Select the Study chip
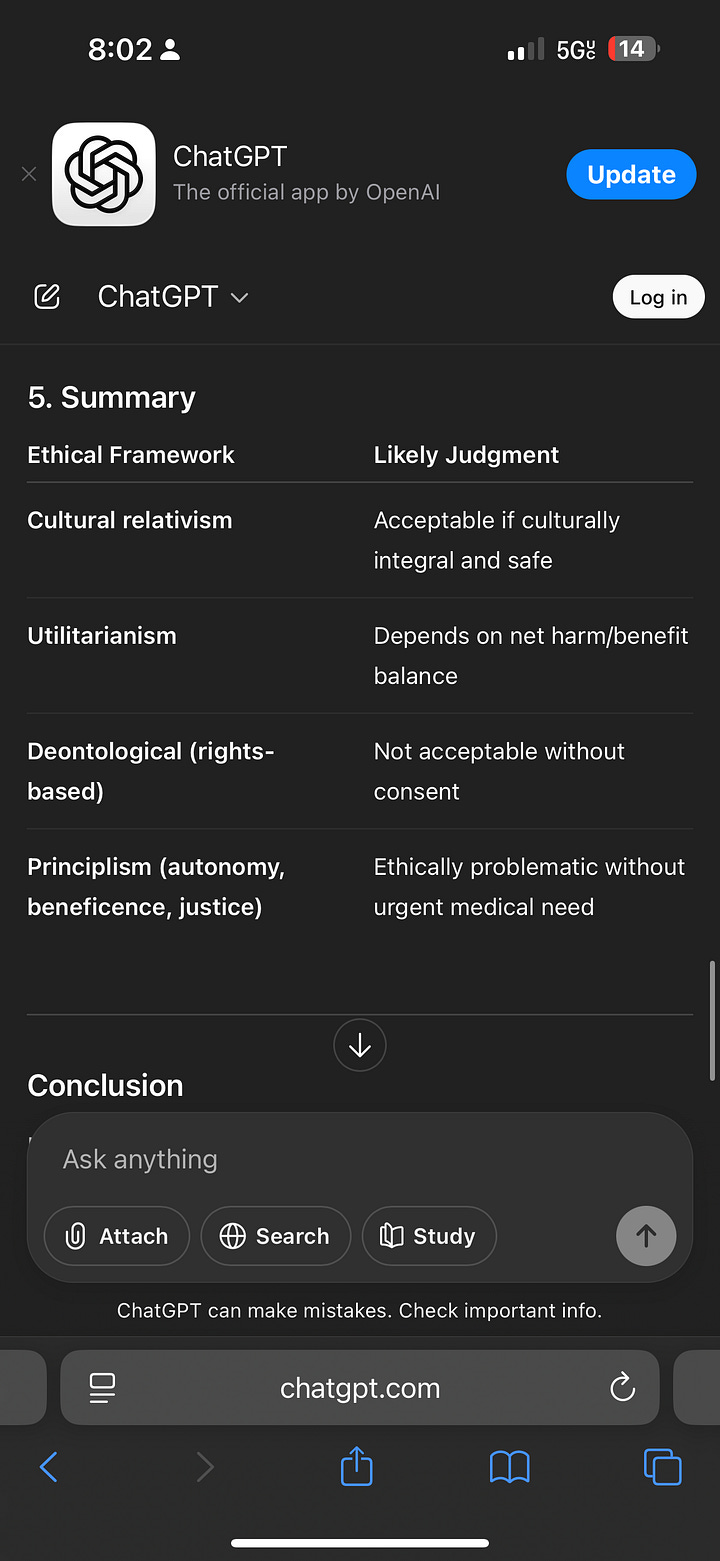This screenshot has width=720, height=1561. tap(428, 1236)
